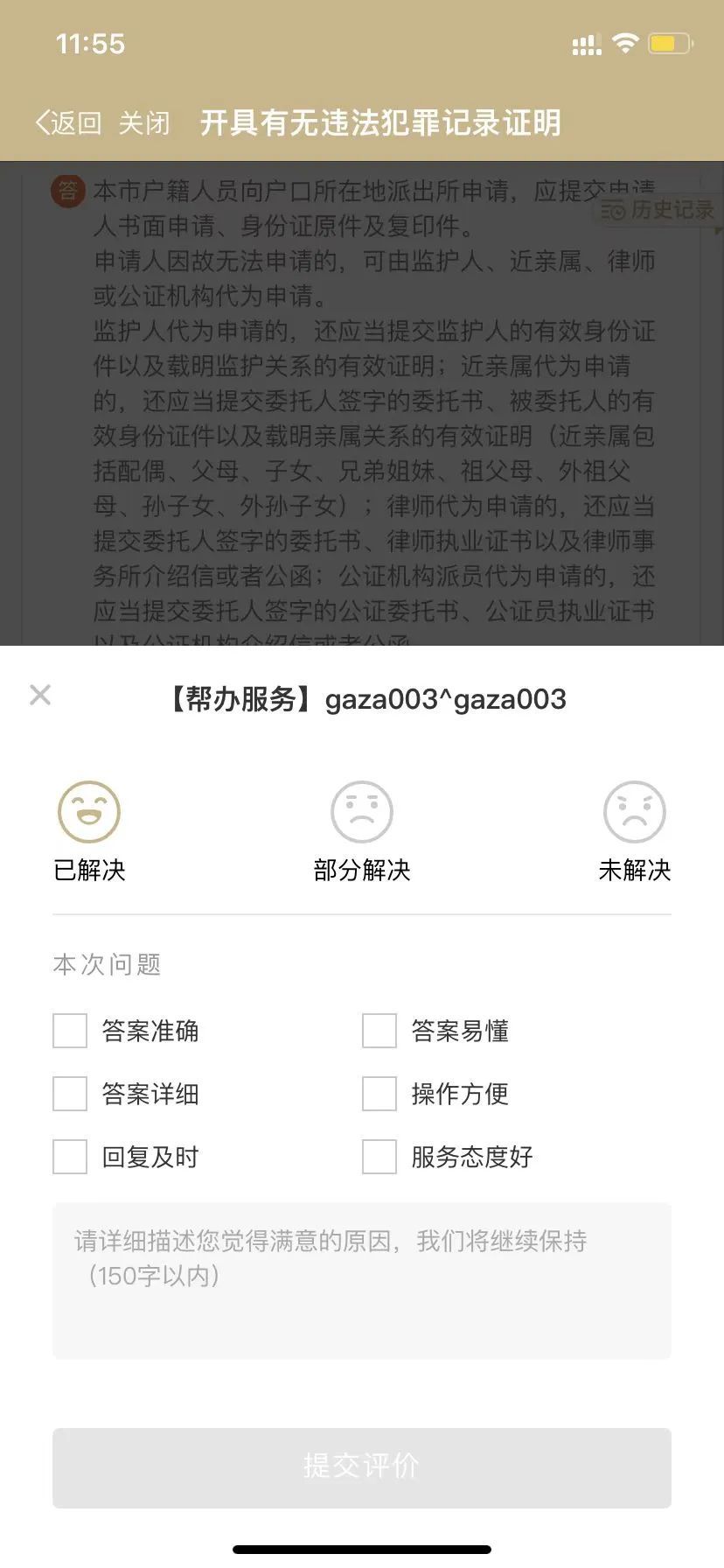
Task: Choose the 部分解决 rating face
Action: click(362, 812)
